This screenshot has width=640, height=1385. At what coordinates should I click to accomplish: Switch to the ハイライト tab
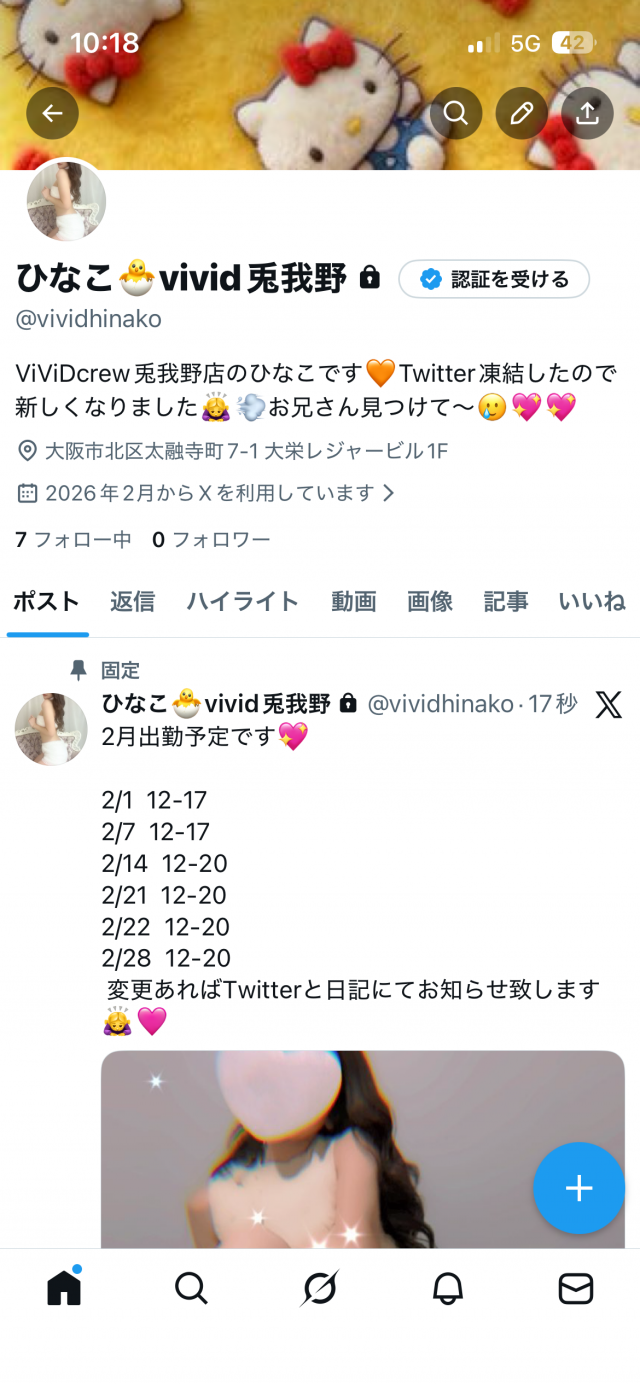242,601
